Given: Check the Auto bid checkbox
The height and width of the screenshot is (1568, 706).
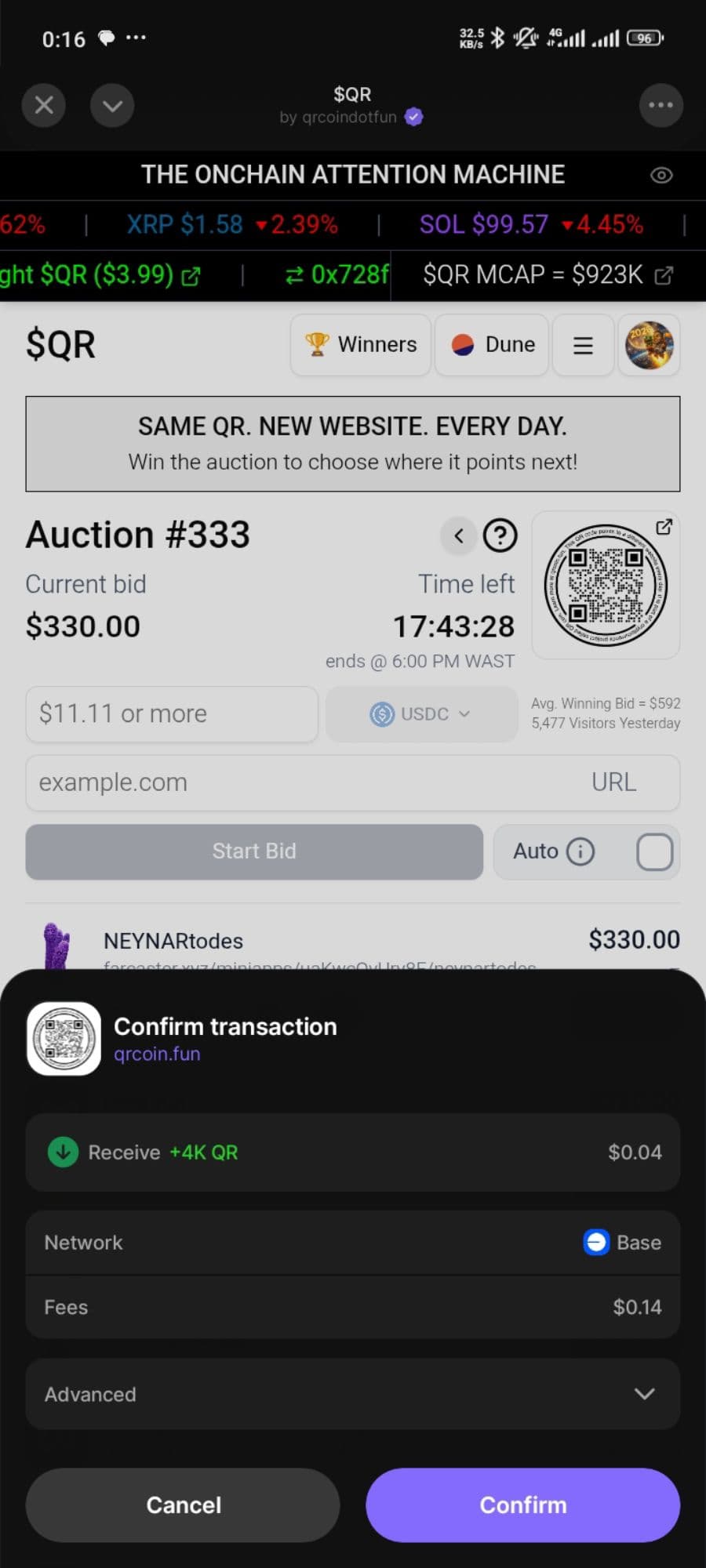Looking at the screenshot, I should (654, 852).
